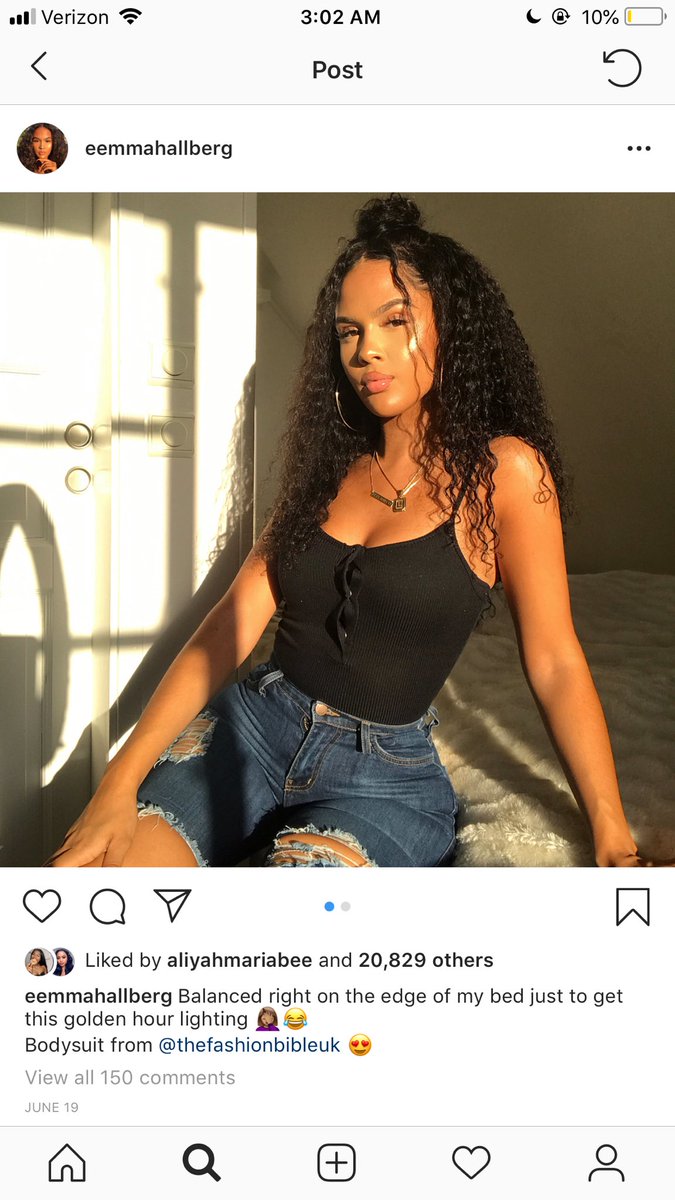View all 150 comments

[x=130, y=1077]
